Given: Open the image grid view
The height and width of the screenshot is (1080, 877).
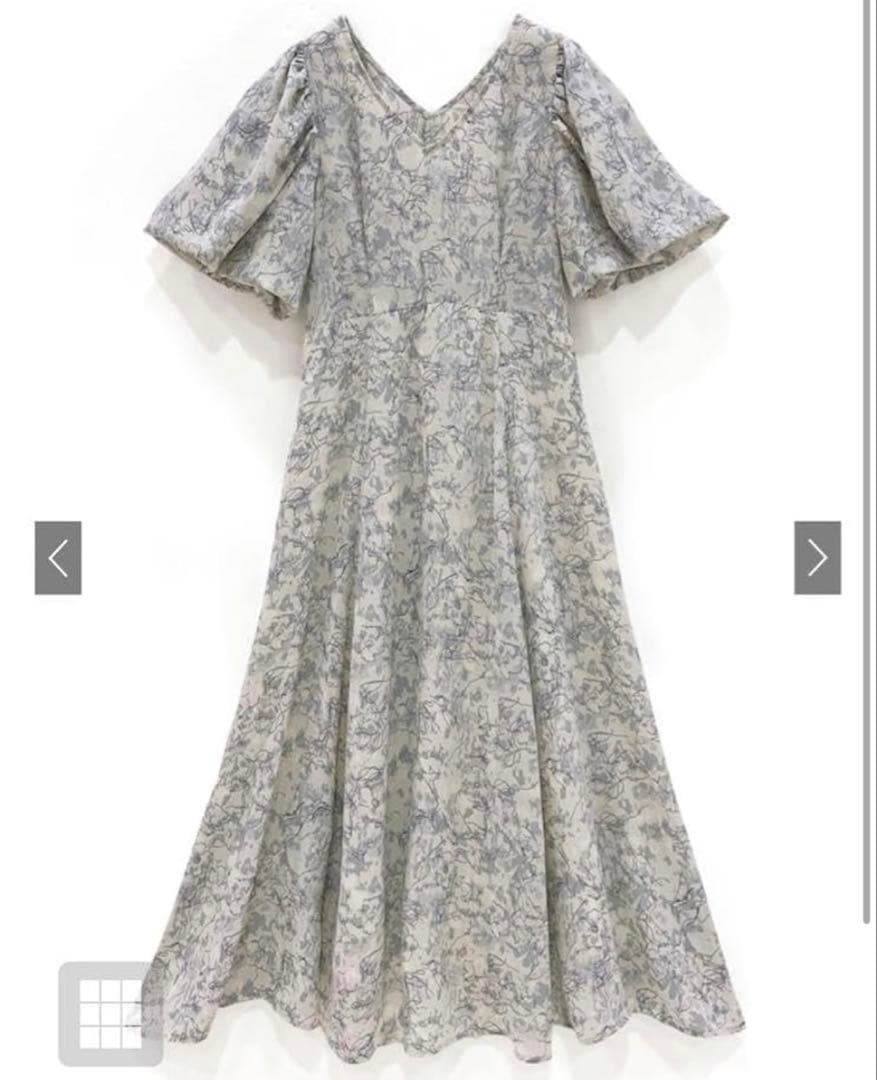Looking at the screenshot, I should 110,1012.
